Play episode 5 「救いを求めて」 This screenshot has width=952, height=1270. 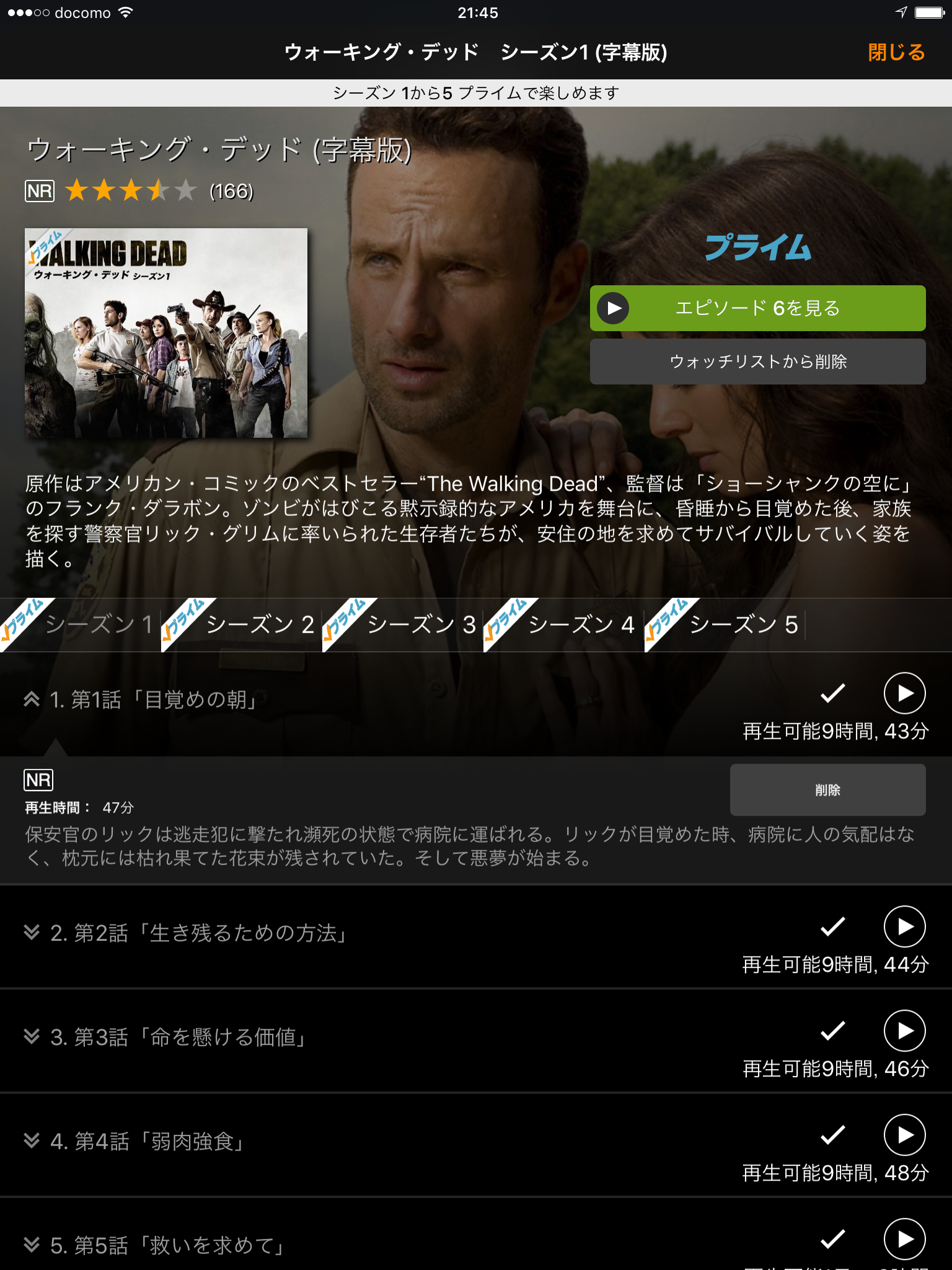(x=904, y=1239)
